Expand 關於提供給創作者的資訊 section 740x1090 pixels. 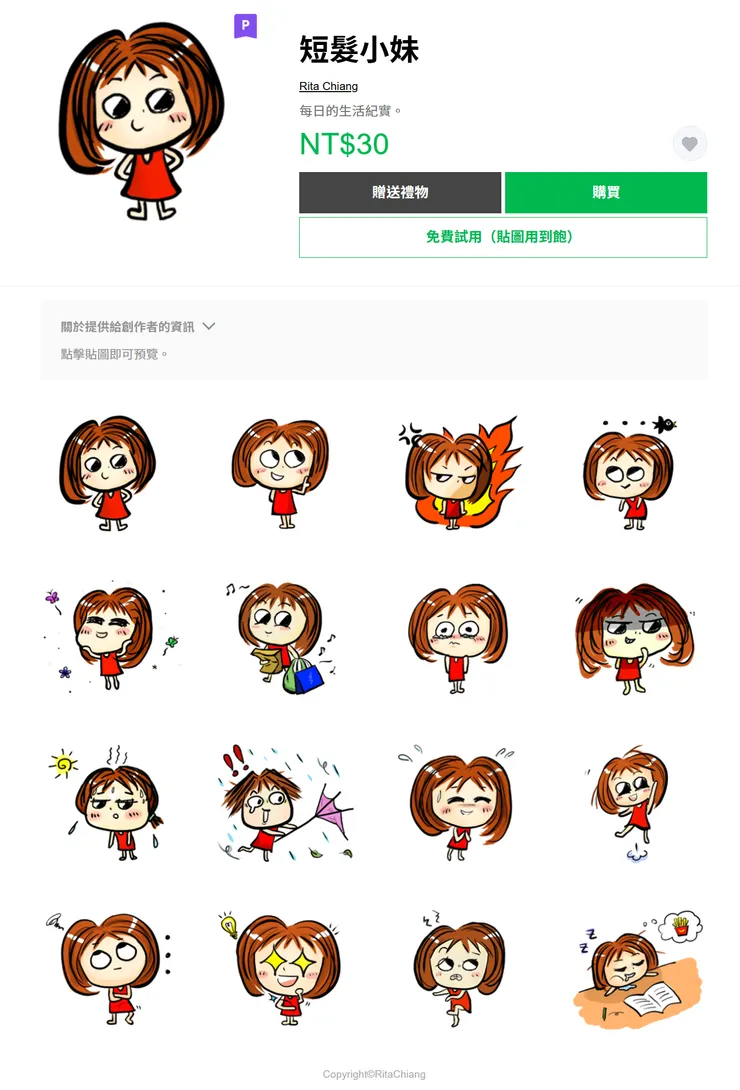tap(139, 326)
